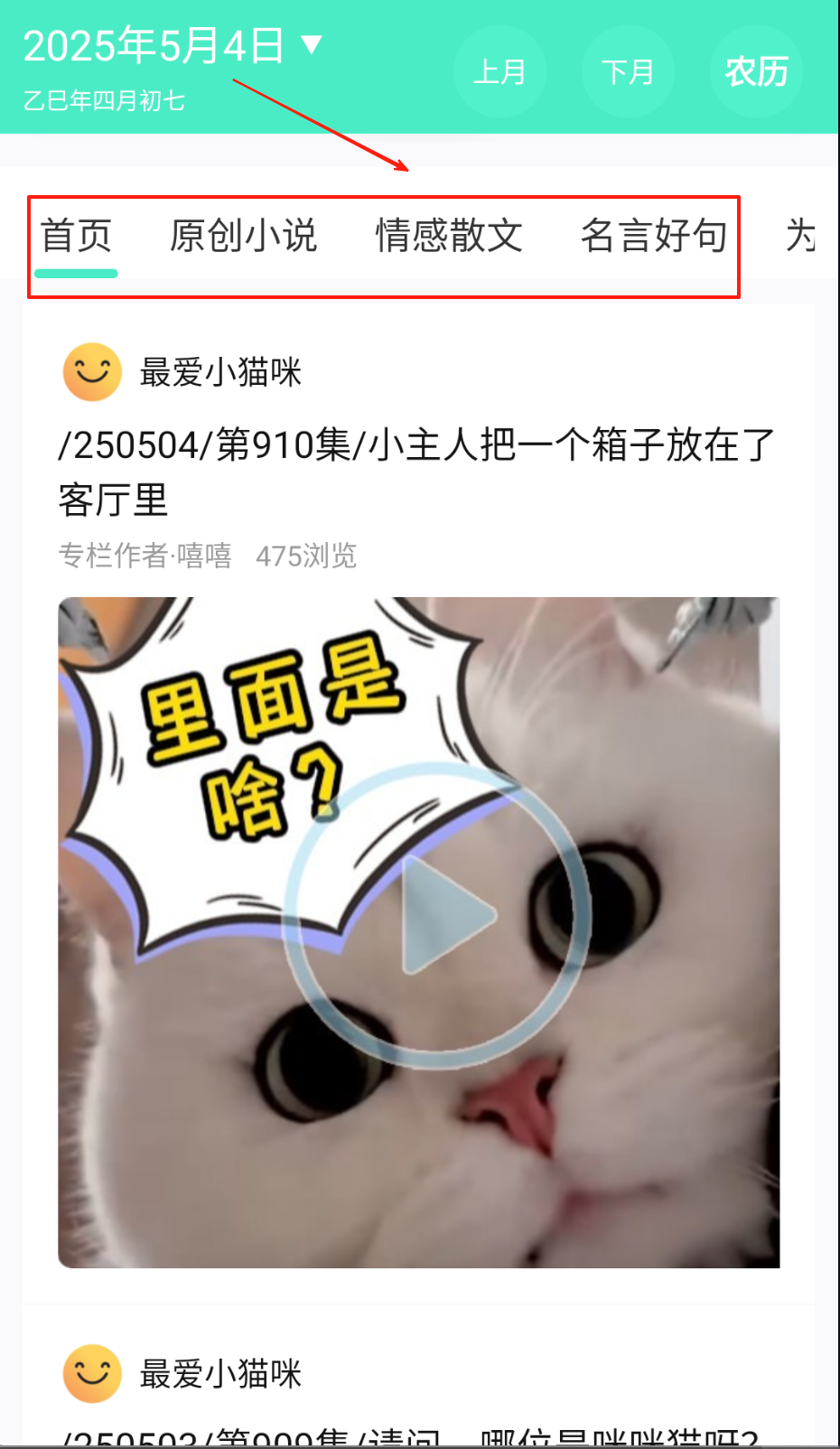Select the 首页 tab
The width and height of the screenshot is (840, 1449).
click(76, 237)
